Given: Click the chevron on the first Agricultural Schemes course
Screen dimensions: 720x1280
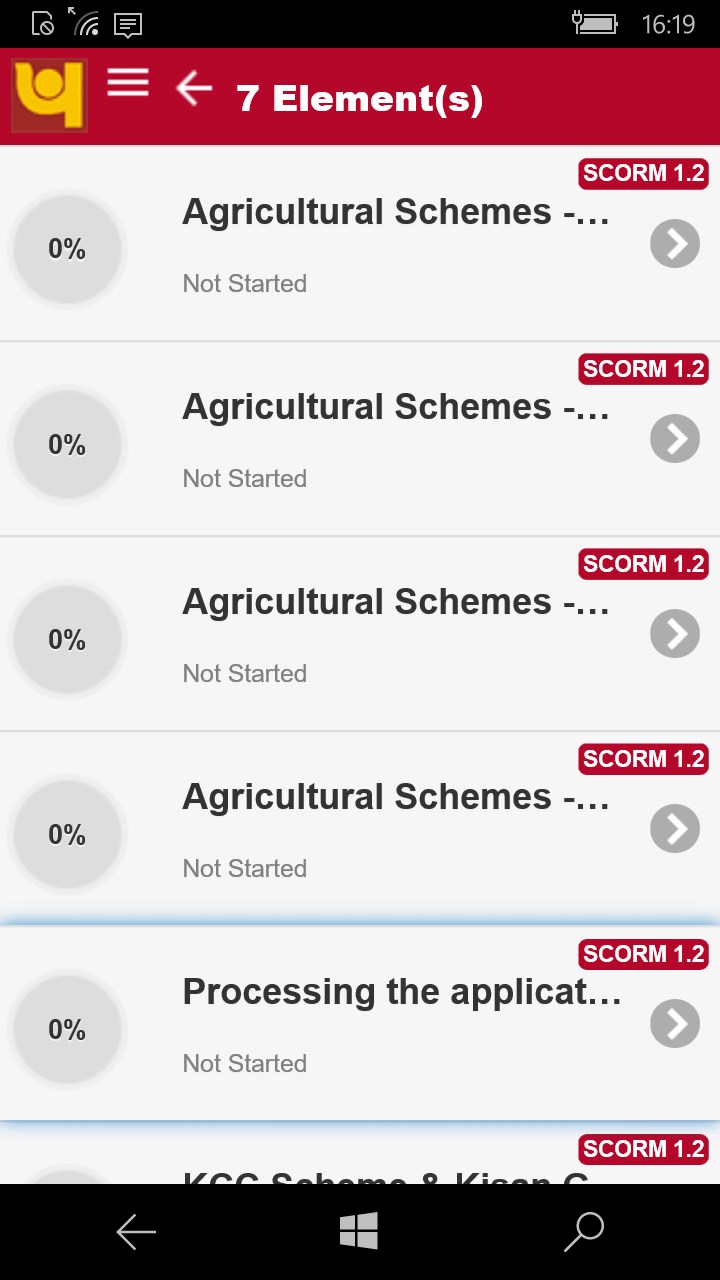Looking at the screenshot, I should [x=675, y=243].
